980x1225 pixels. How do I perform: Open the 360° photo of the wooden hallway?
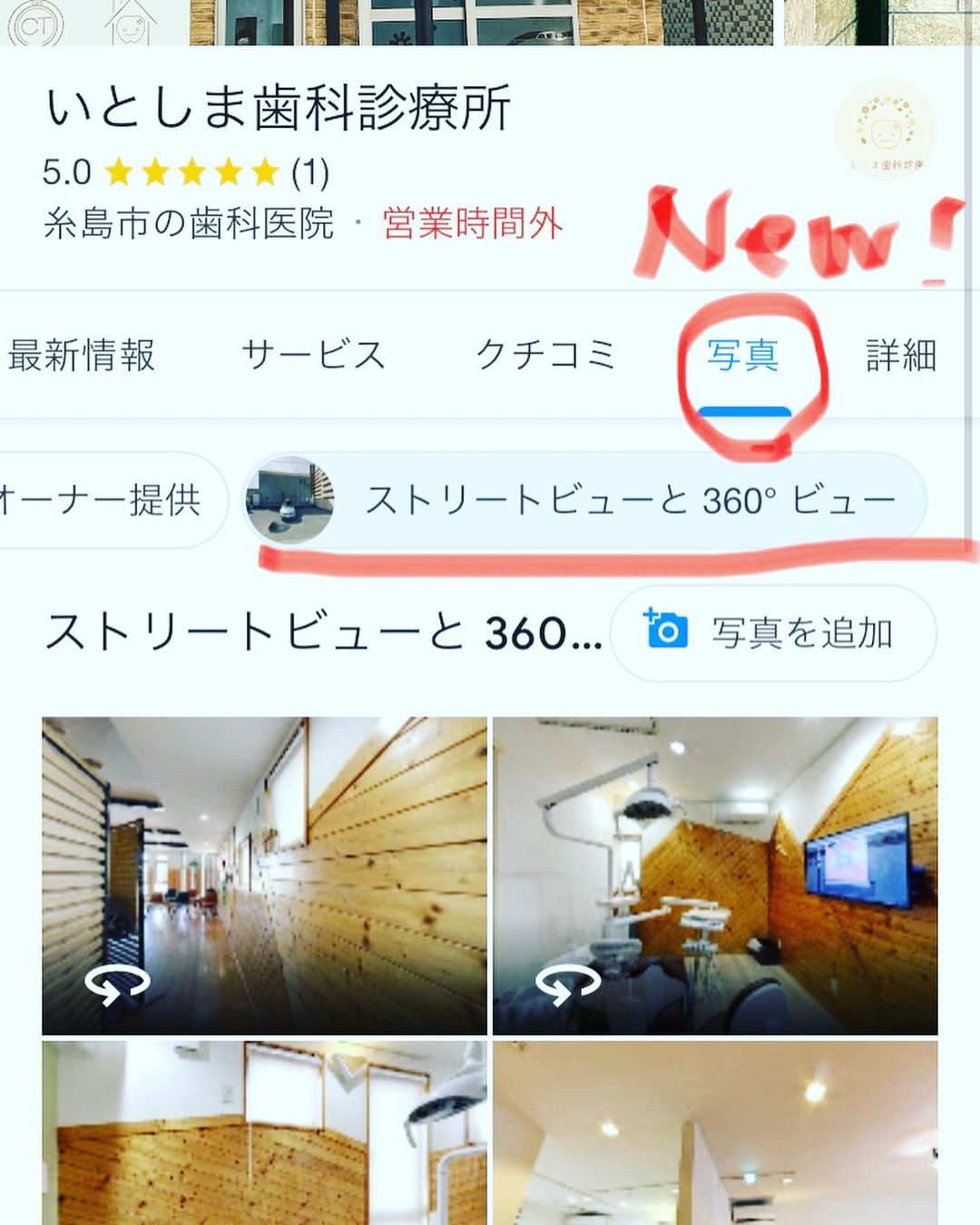click(x=264, y=876)
